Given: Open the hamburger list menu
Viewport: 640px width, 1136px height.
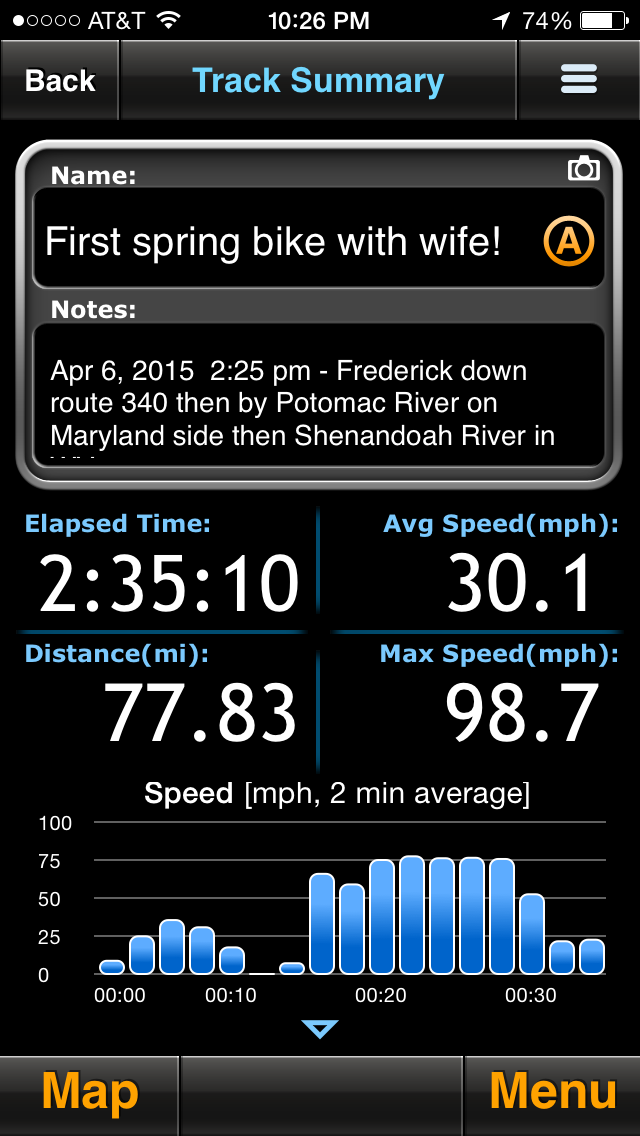Looking at the screenshot, I should coord(579,80).
